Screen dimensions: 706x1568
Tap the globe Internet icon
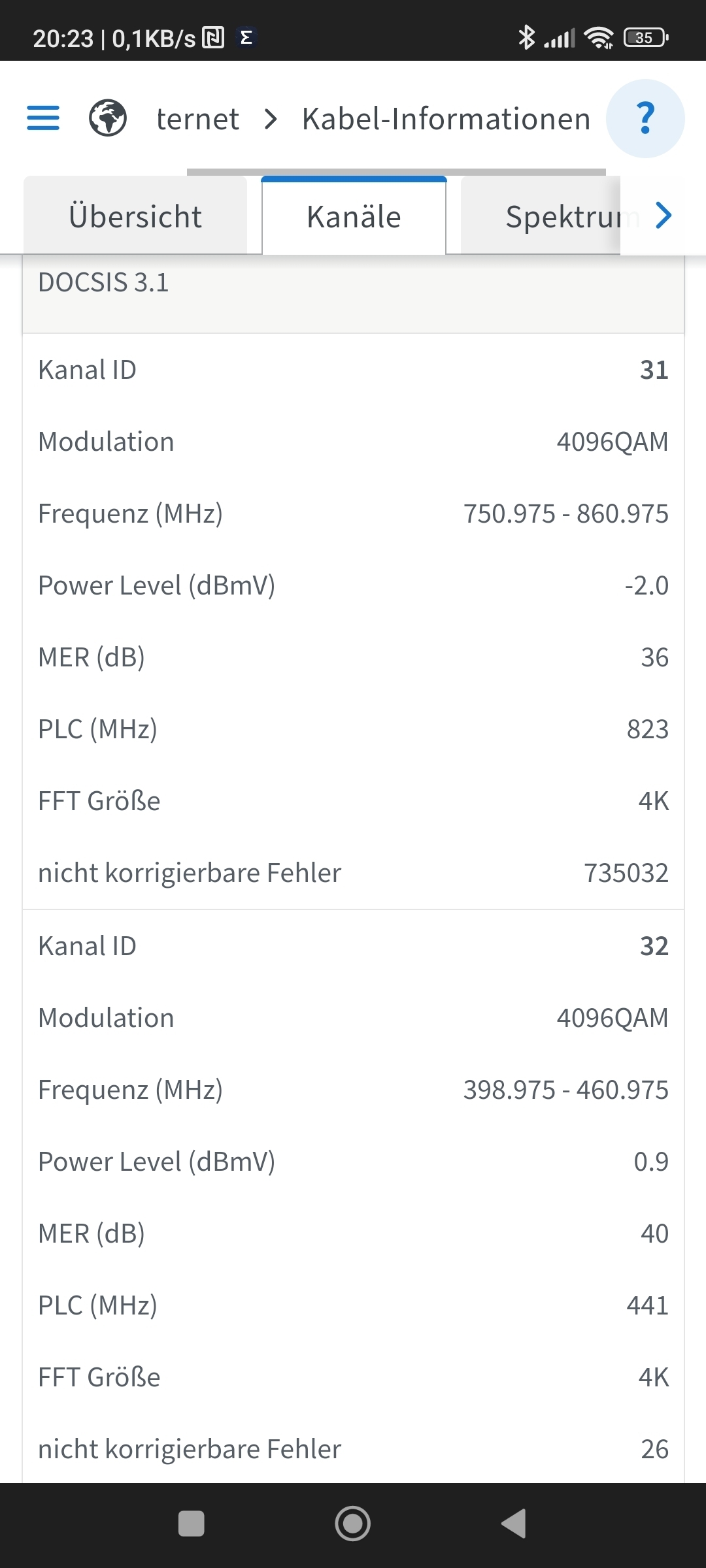108,118
